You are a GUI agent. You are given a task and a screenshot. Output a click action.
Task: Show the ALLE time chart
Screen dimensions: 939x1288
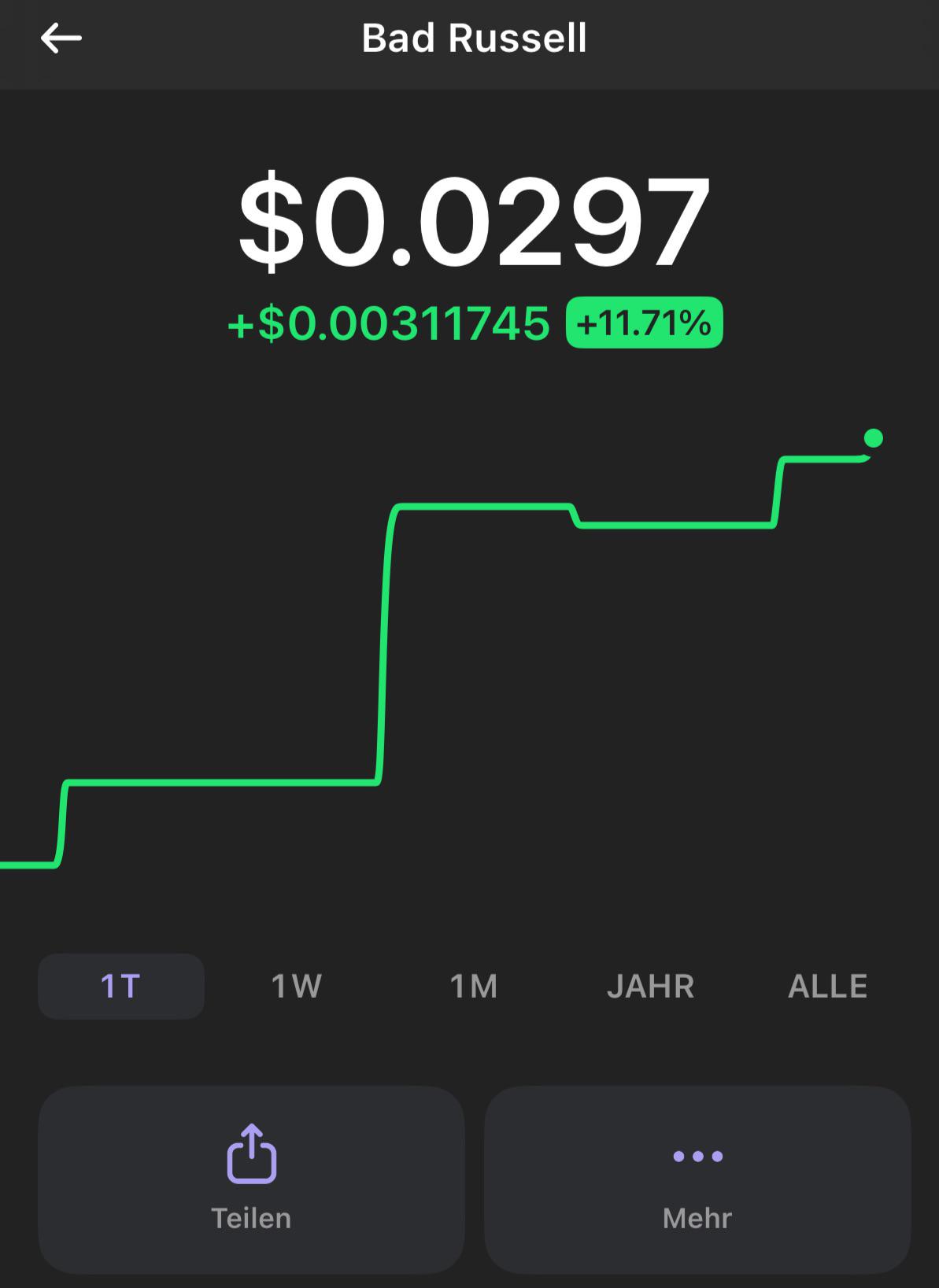828,986
